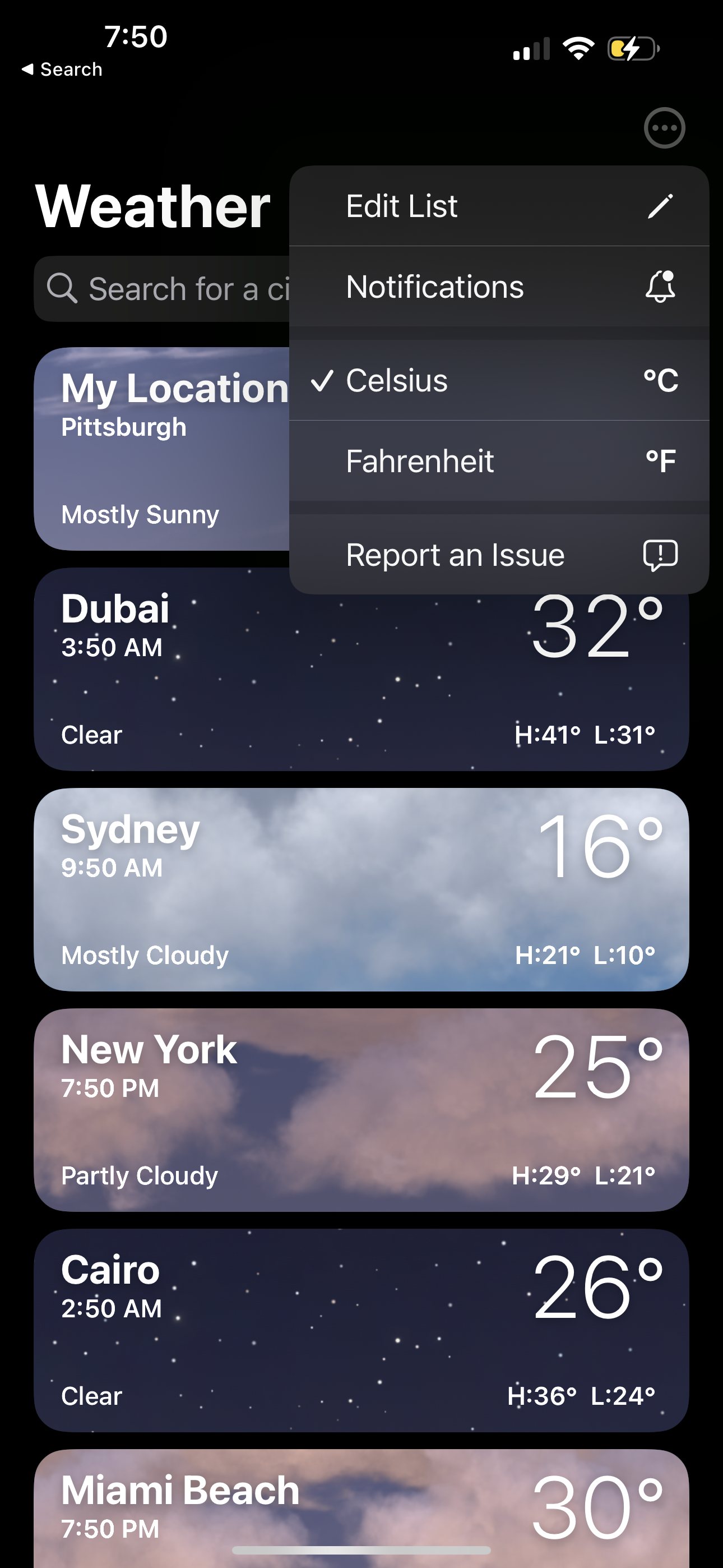Open the more options ellipsis menu
Image resolution: width=723 pixels, height=1568 pixels.
(664, 127)
